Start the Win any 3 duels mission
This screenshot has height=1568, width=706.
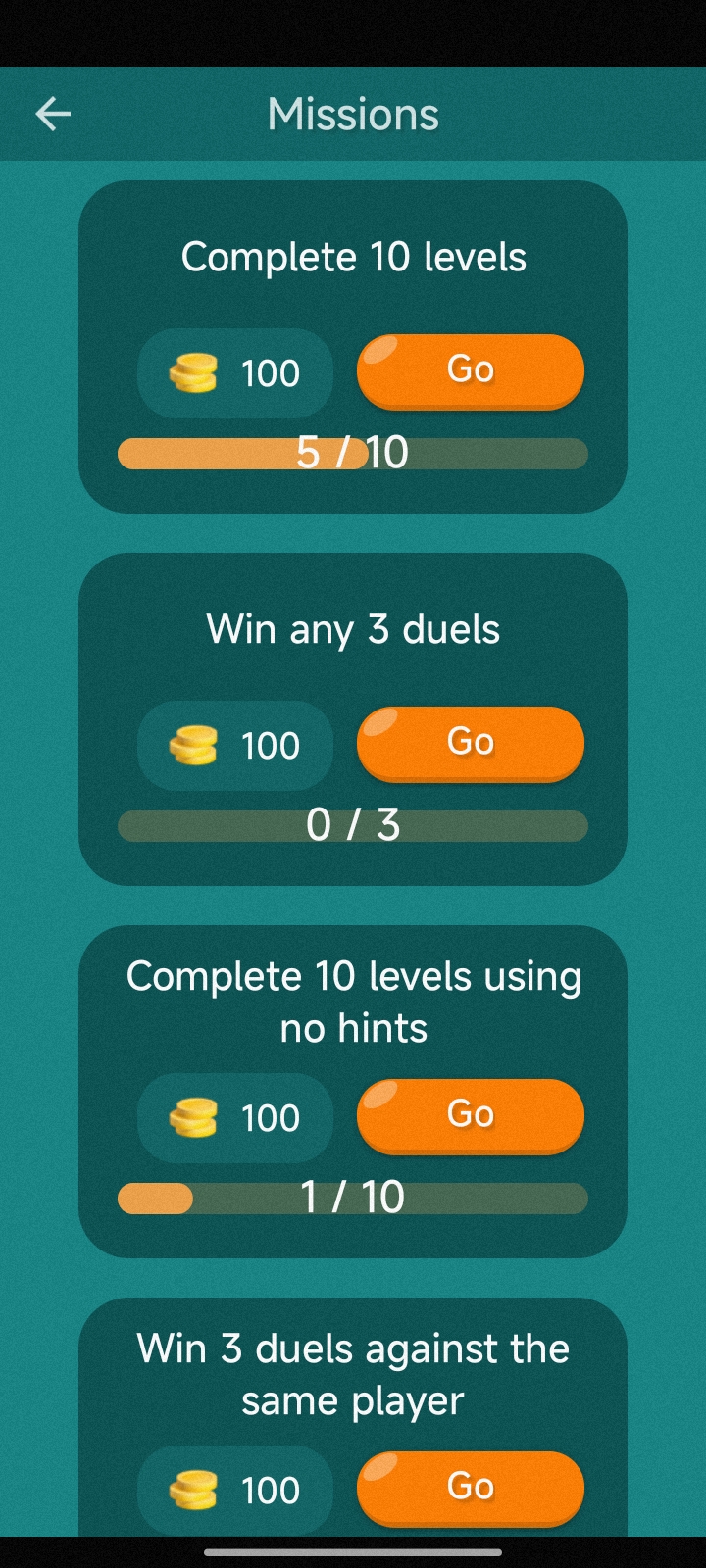tap(471, 744)
